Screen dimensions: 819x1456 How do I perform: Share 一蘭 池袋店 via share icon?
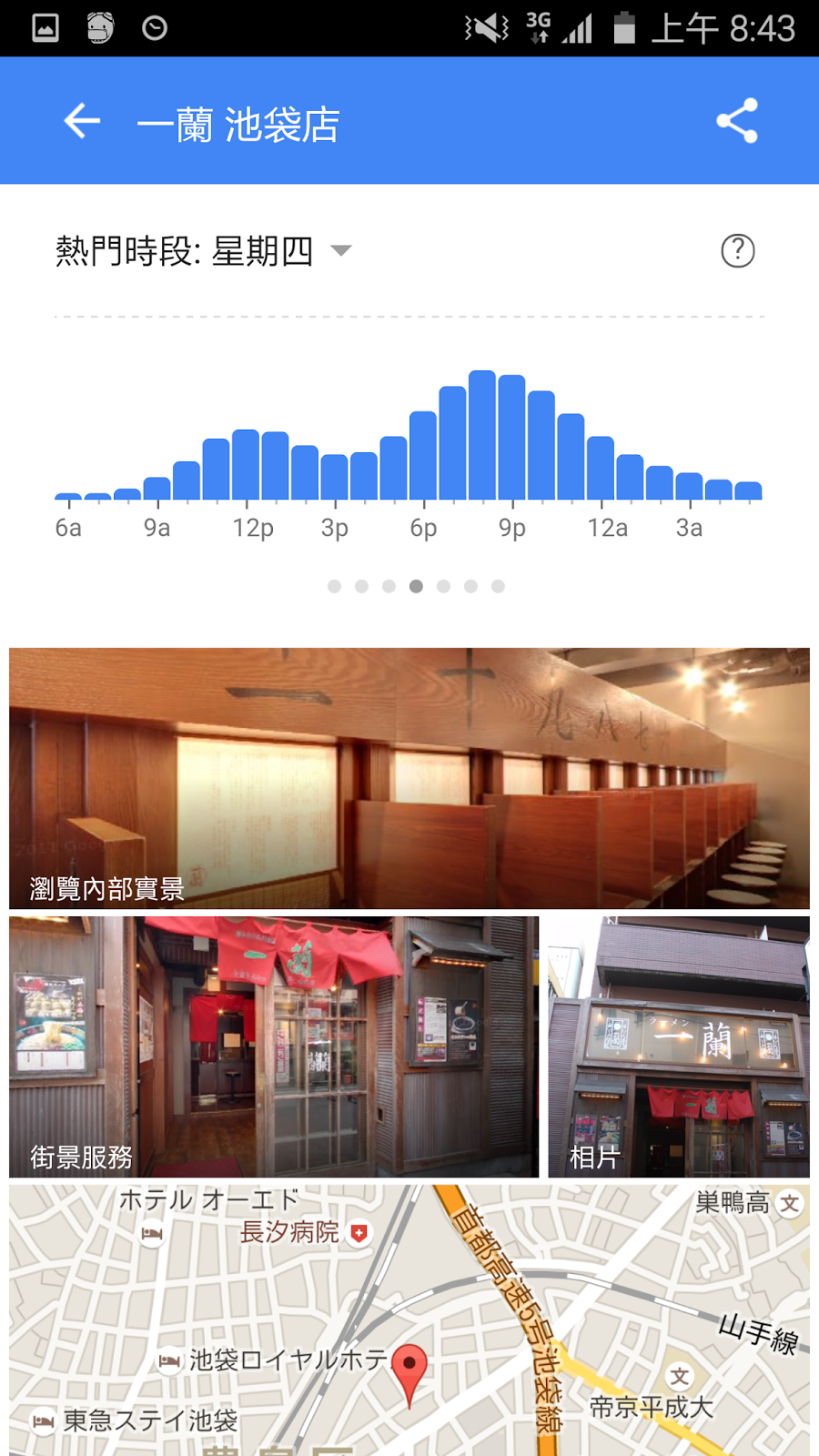click(736, 121)
